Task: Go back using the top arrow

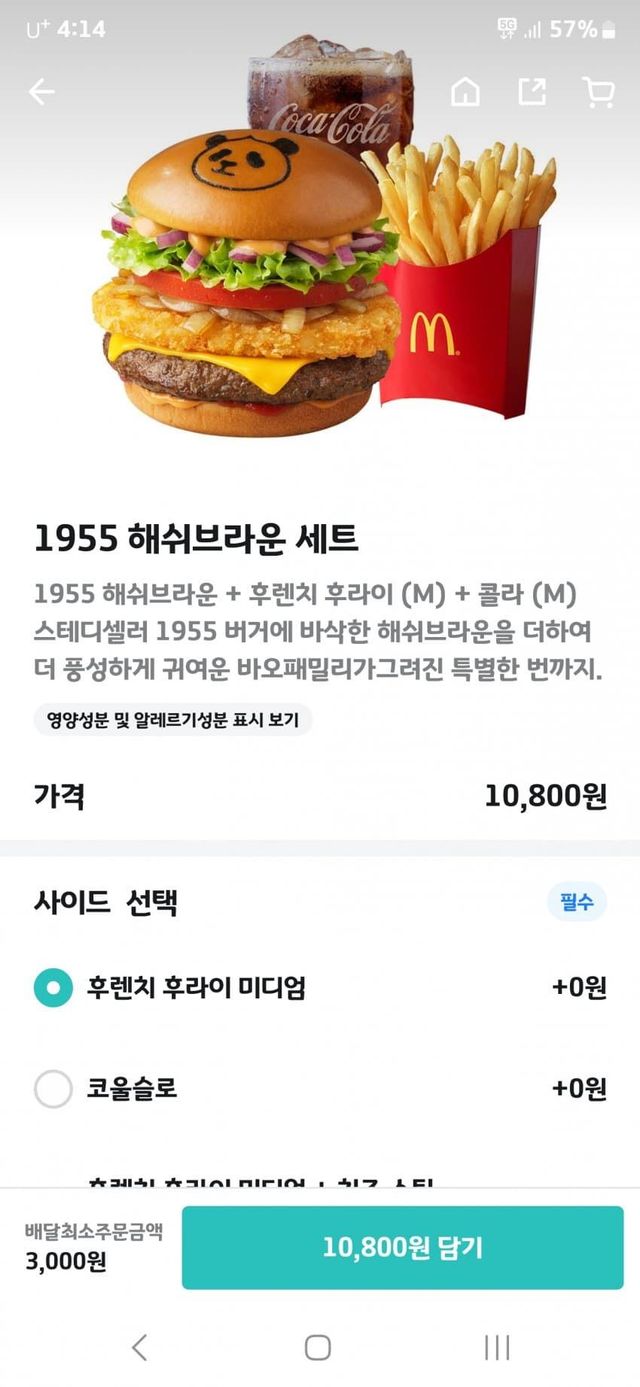Action: 41,92
